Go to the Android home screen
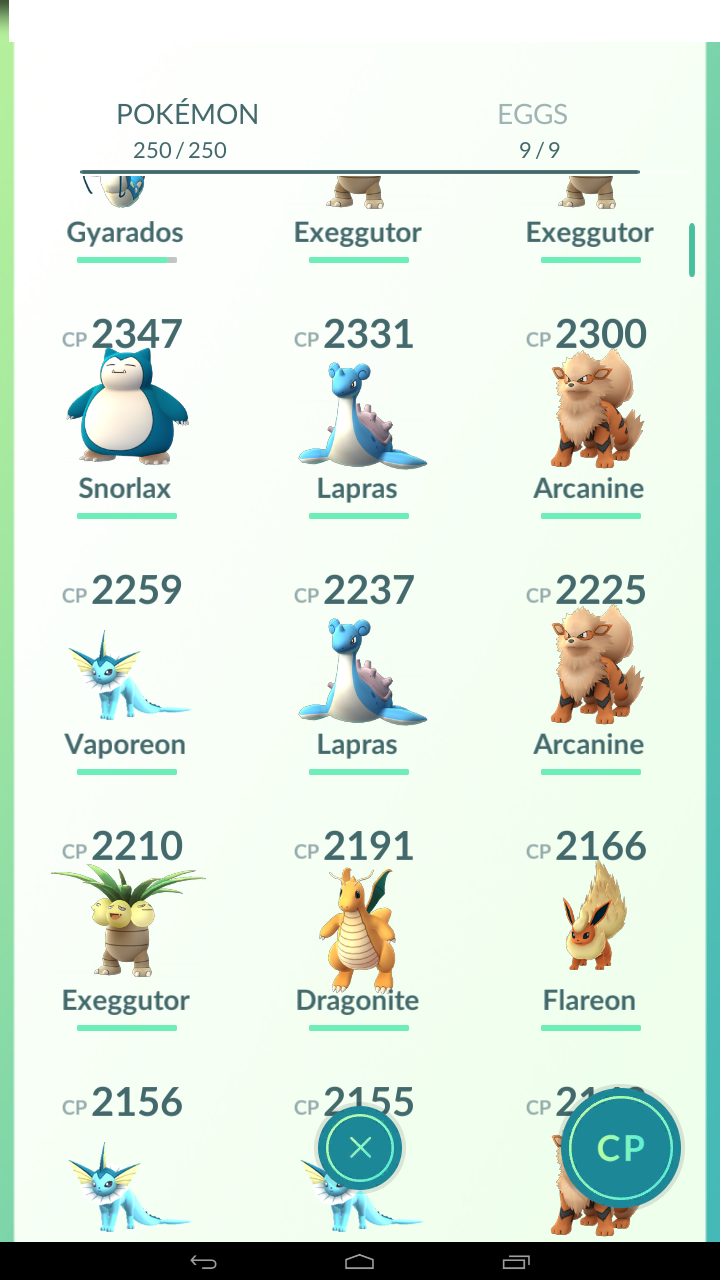The height and width of the screenshot is (1280, 720). point(360,1261)
